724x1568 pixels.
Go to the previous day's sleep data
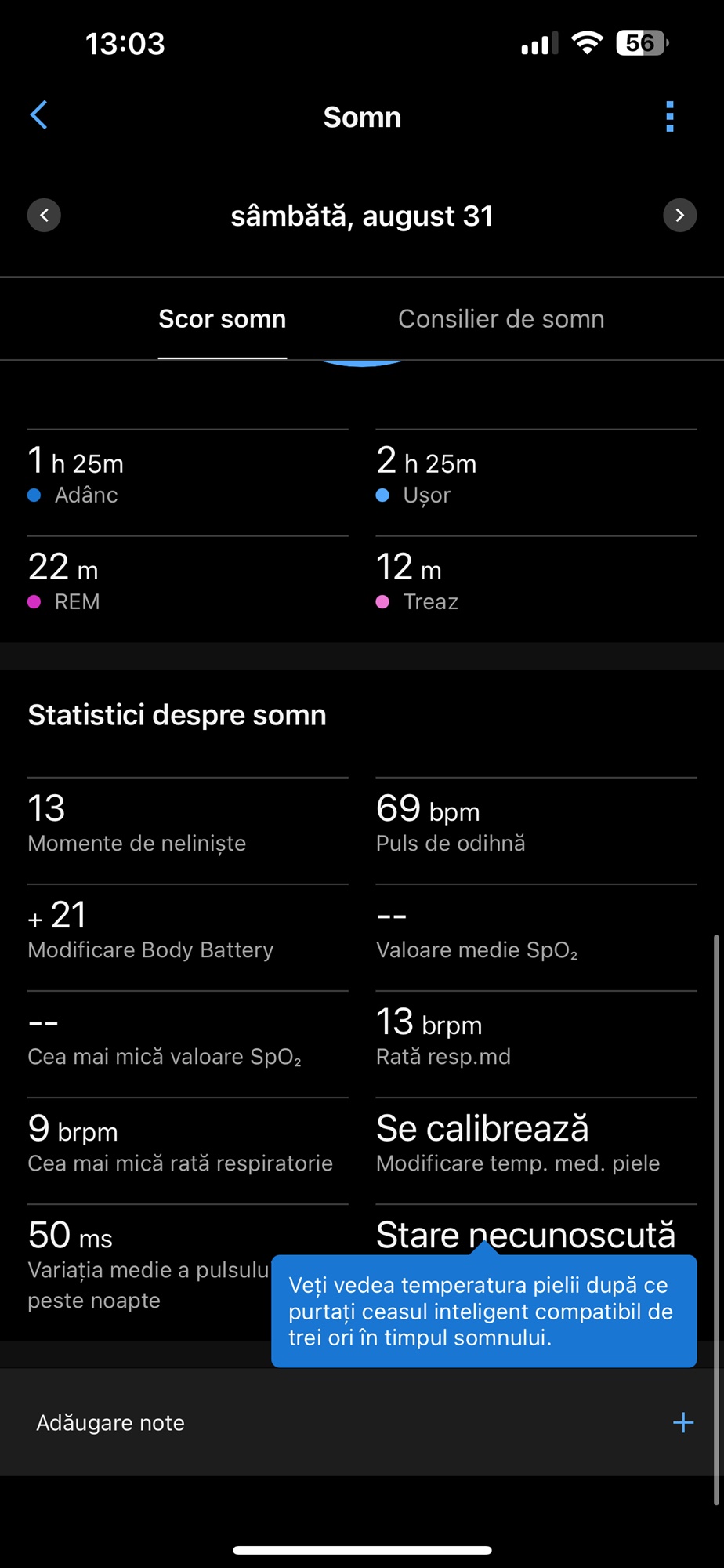pos(45,215)
